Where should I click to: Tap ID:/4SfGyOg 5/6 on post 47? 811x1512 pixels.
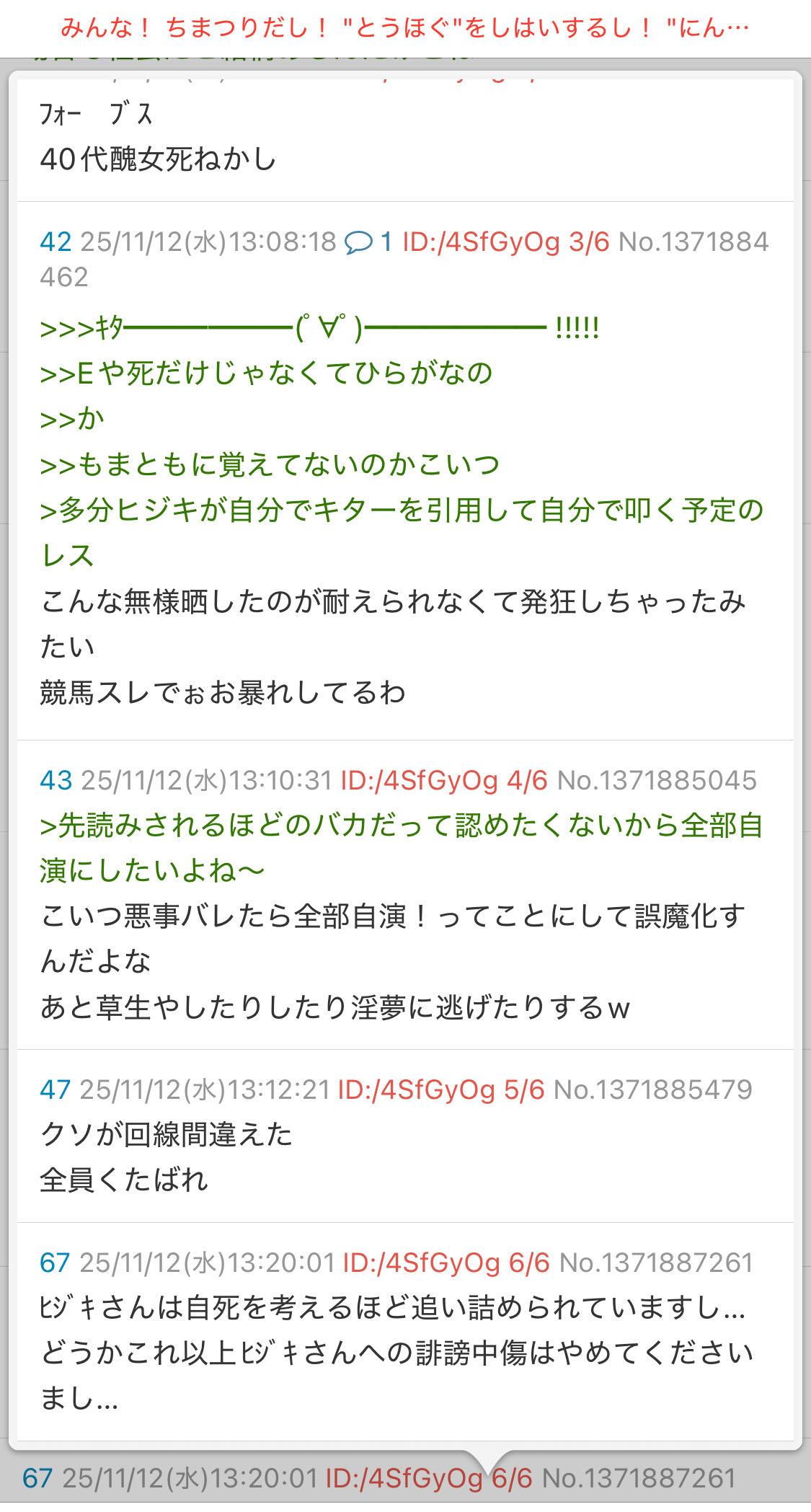point(441,1089)
